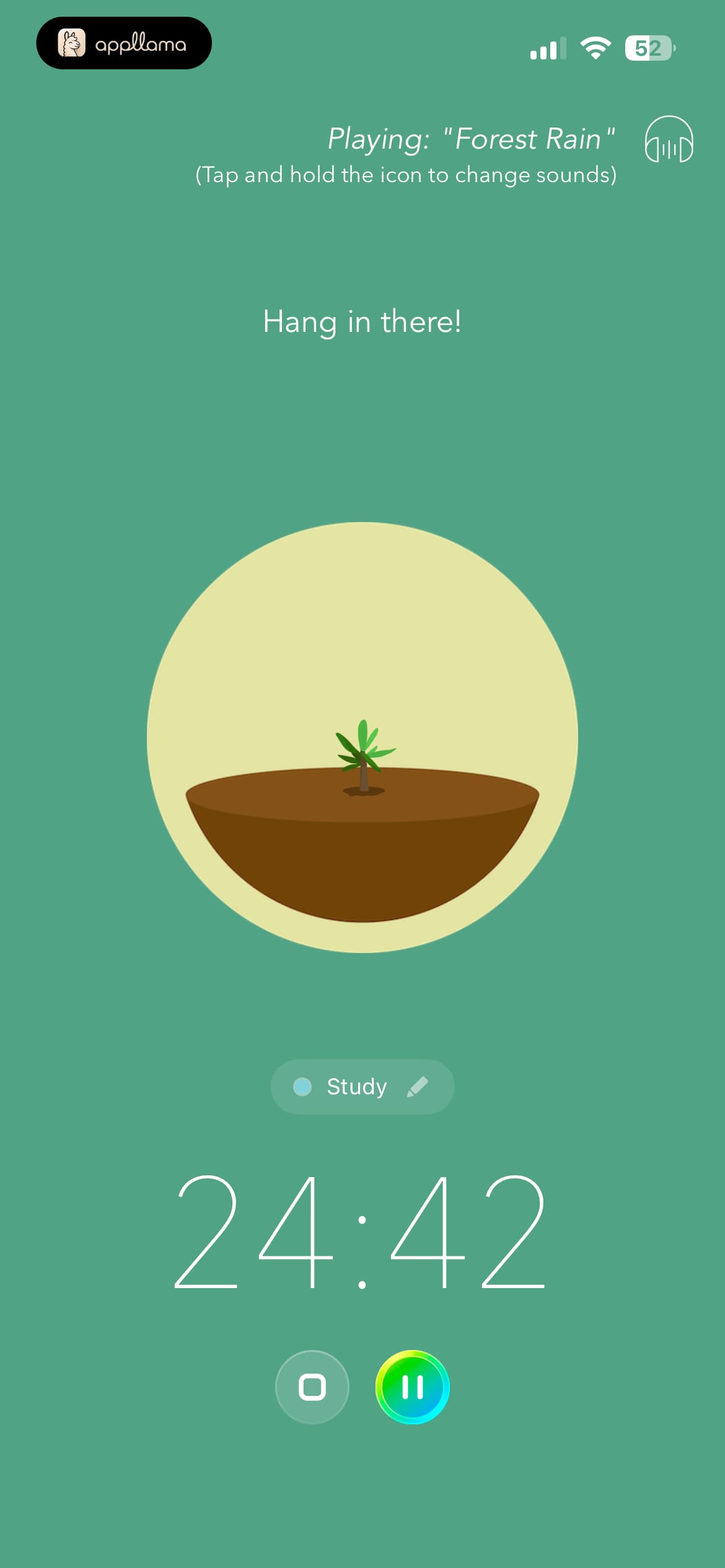This screenshot has width=725, height=1568.
Task: Pause the focus timer
Action: tap(412, 1387)
